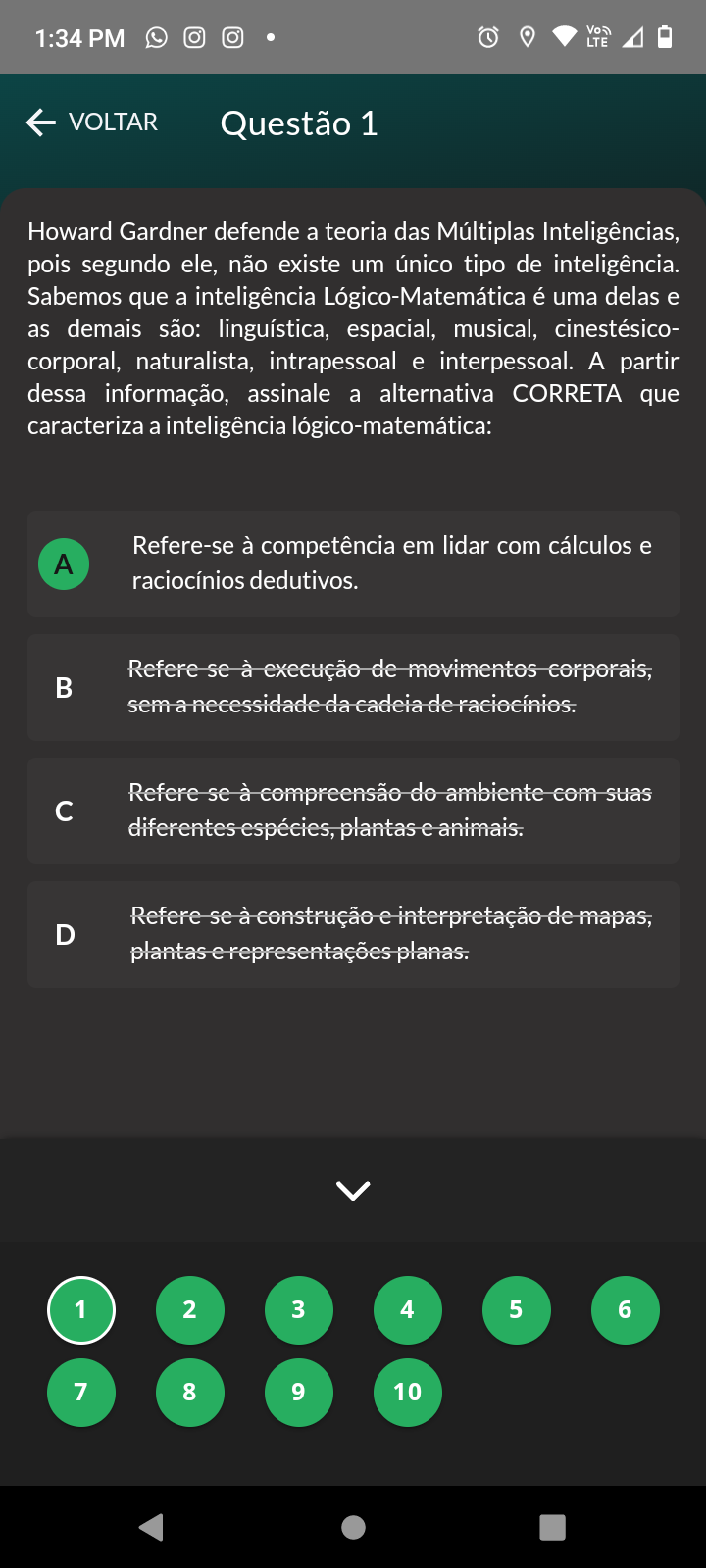Tap question 1 in the navigator
Image resolution: width=706 pixels, height=1568 pixels.
(81, 1310)
